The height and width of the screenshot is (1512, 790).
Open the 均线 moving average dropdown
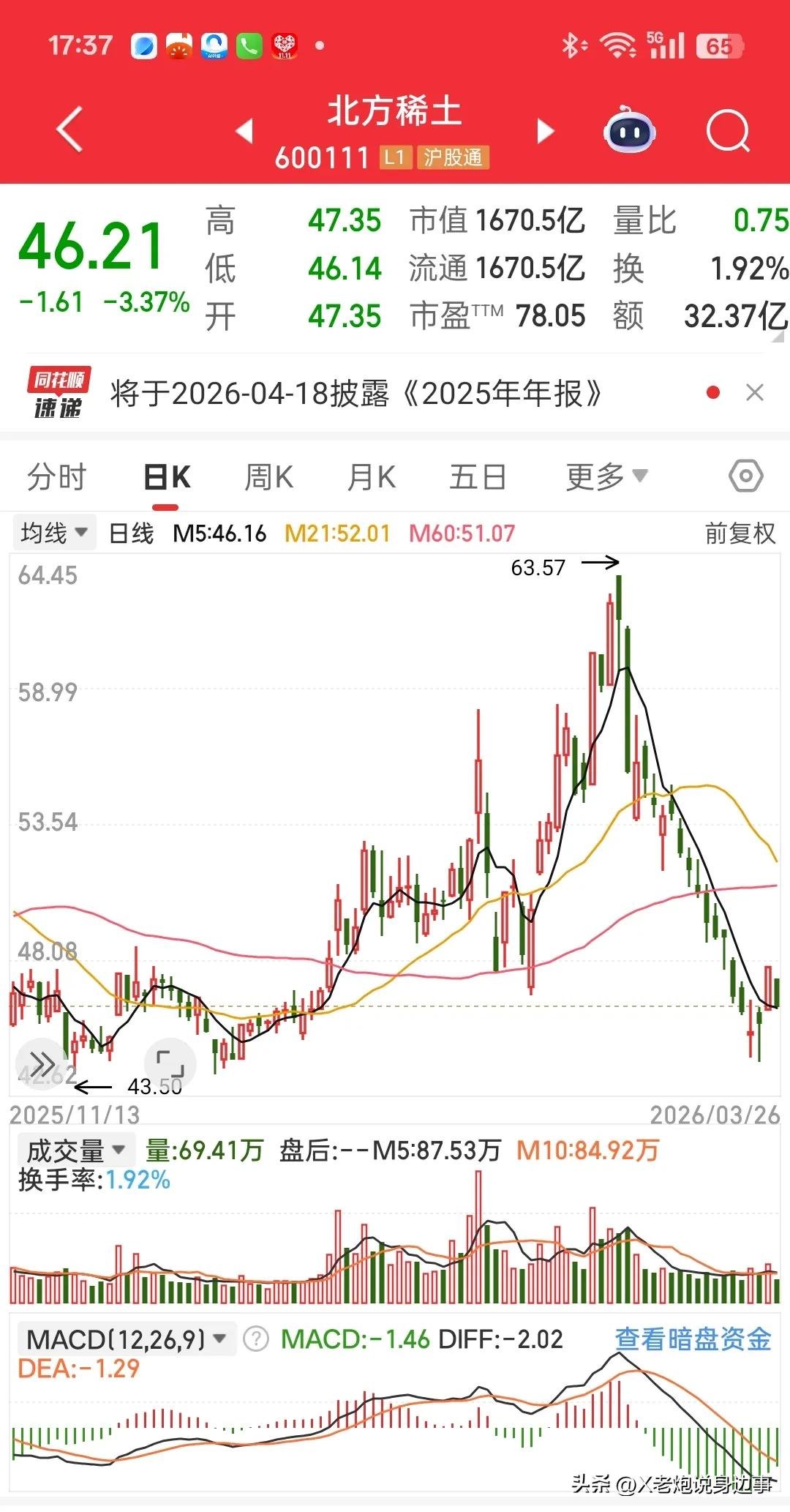click(x=54, y=532)
